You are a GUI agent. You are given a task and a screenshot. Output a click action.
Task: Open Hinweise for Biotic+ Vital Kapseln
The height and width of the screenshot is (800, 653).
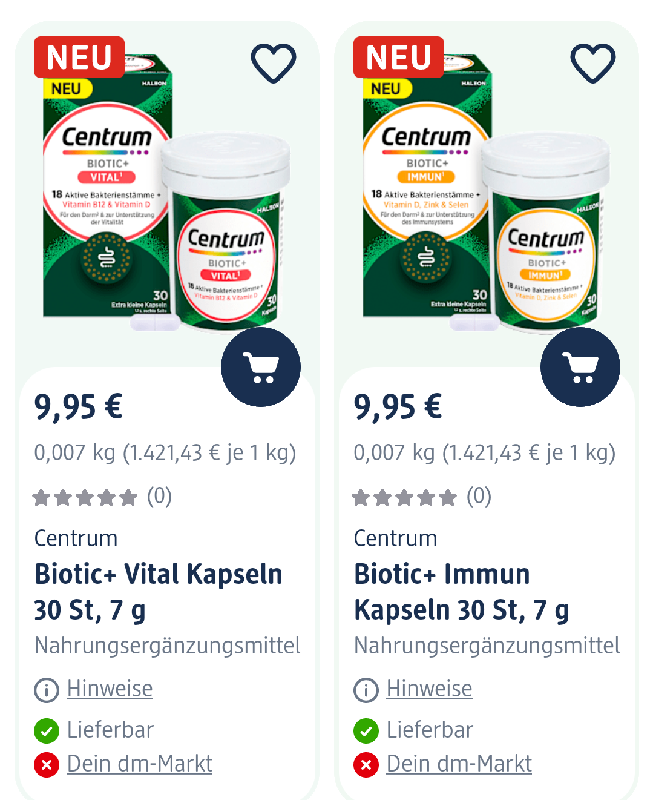pyautogui.click(x=109, y=689)
